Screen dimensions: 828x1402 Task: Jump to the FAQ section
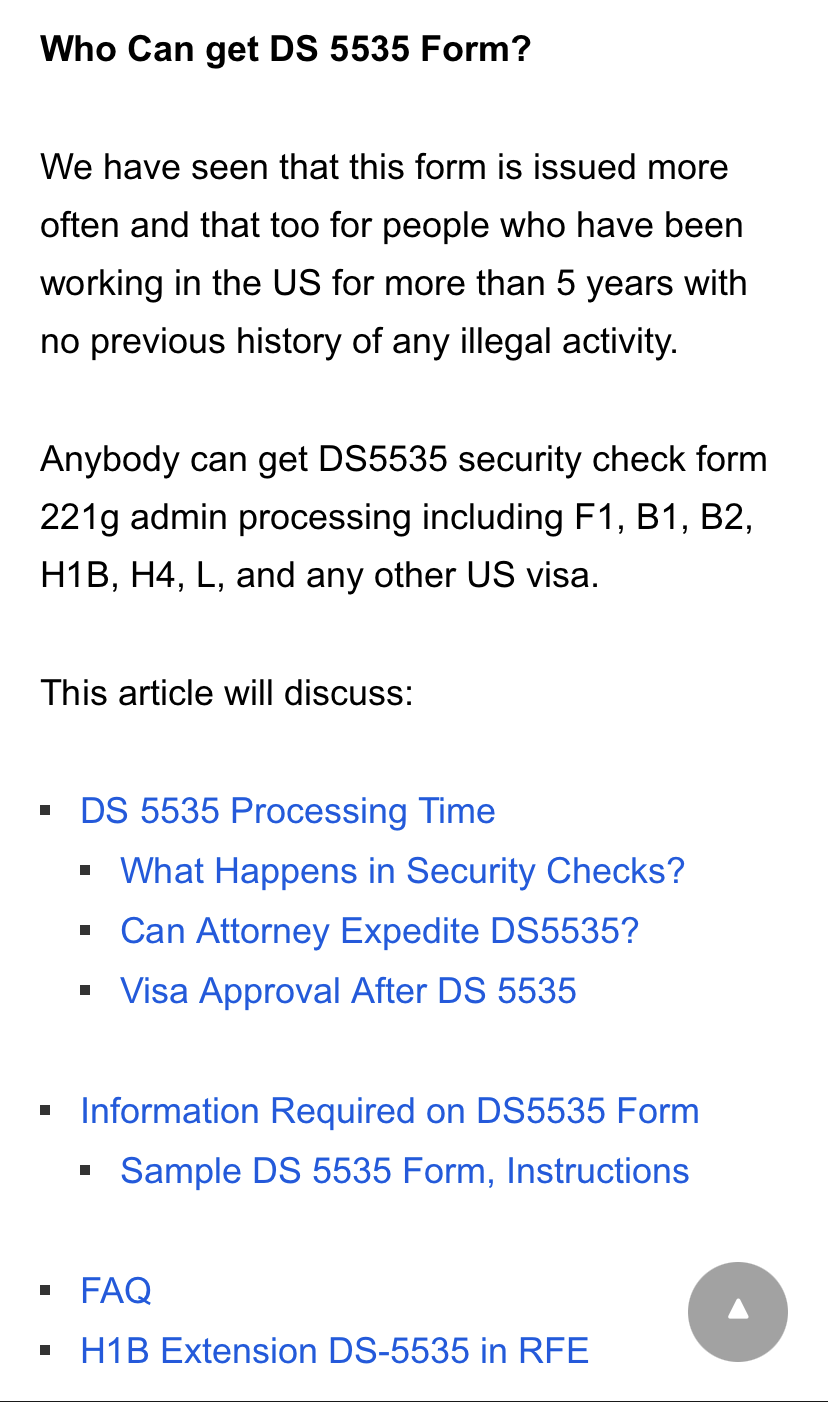(x=116, y=1291)
